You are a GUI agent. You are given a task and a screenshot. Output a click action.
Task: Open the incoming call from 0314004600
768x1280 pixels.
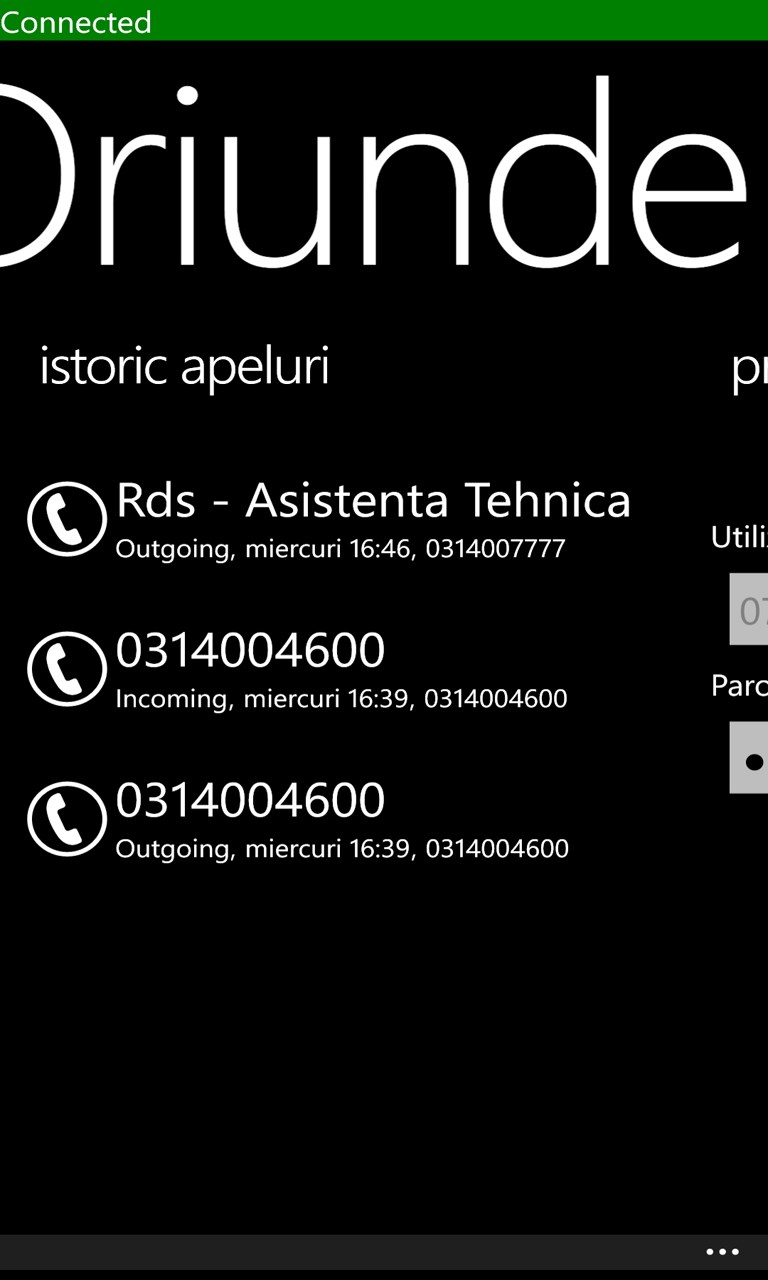340,668
